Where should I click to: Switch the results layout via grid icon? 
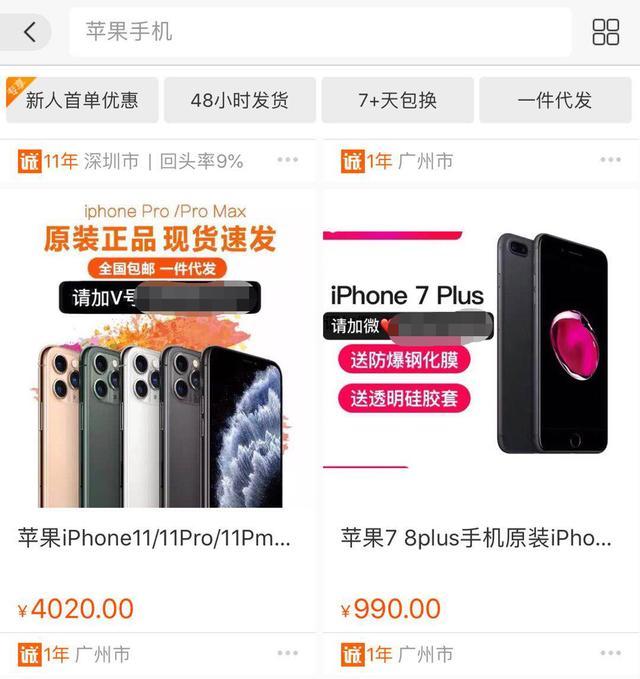point(606,32)
